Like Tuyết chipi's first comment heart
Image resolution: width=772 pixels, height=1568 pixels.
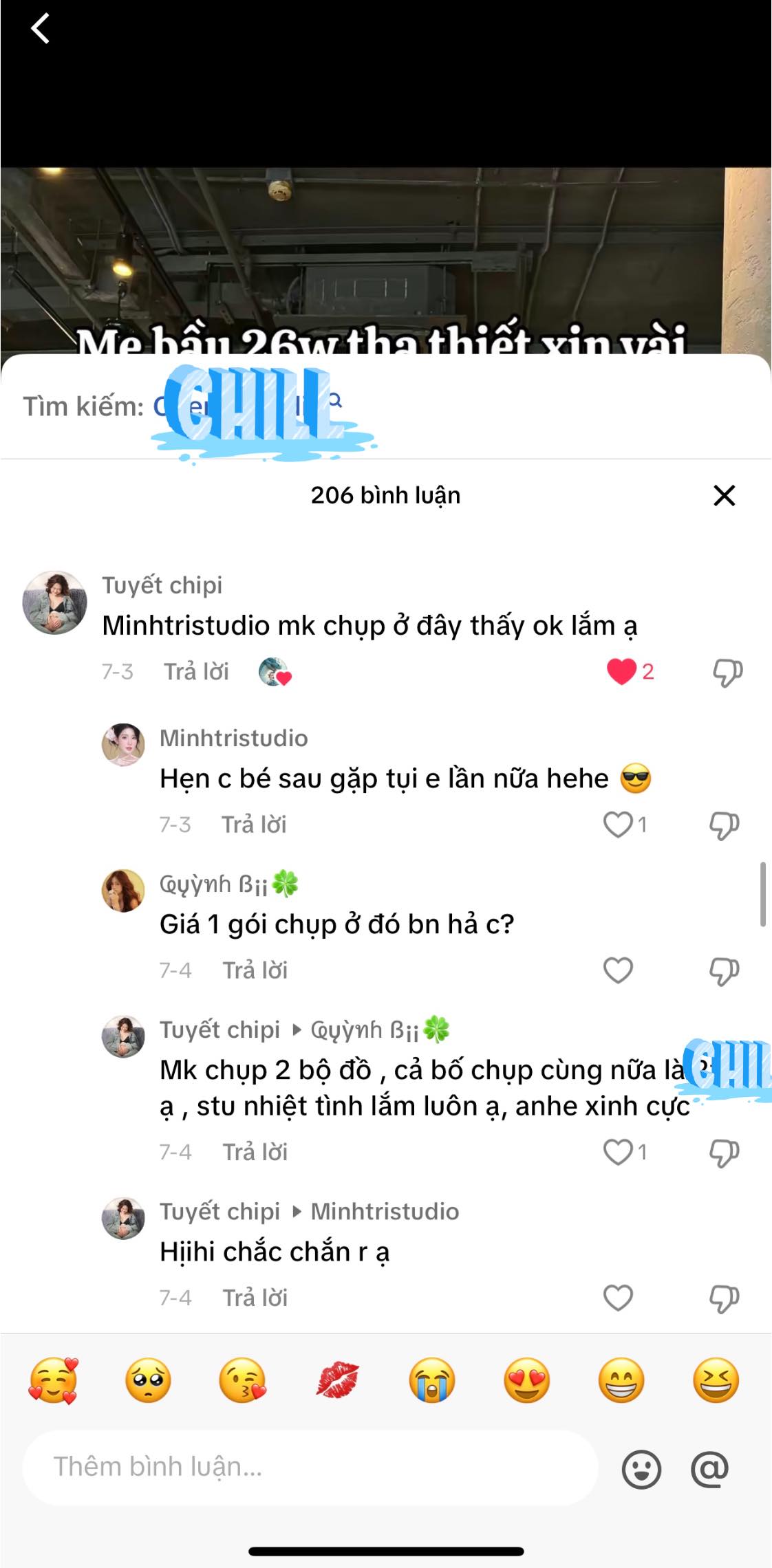point(623,671)
